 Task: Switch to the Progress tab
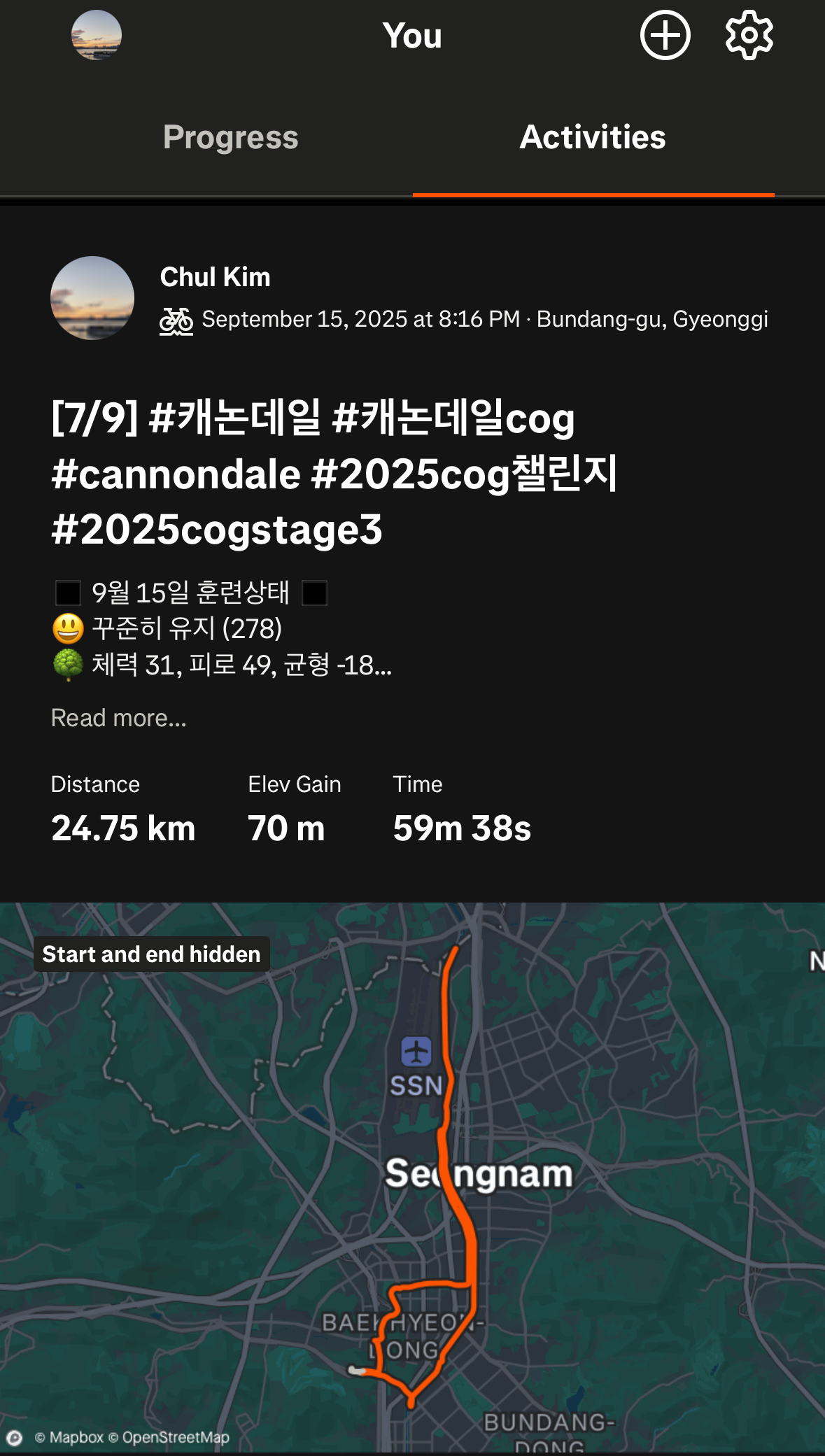[230, 138]
